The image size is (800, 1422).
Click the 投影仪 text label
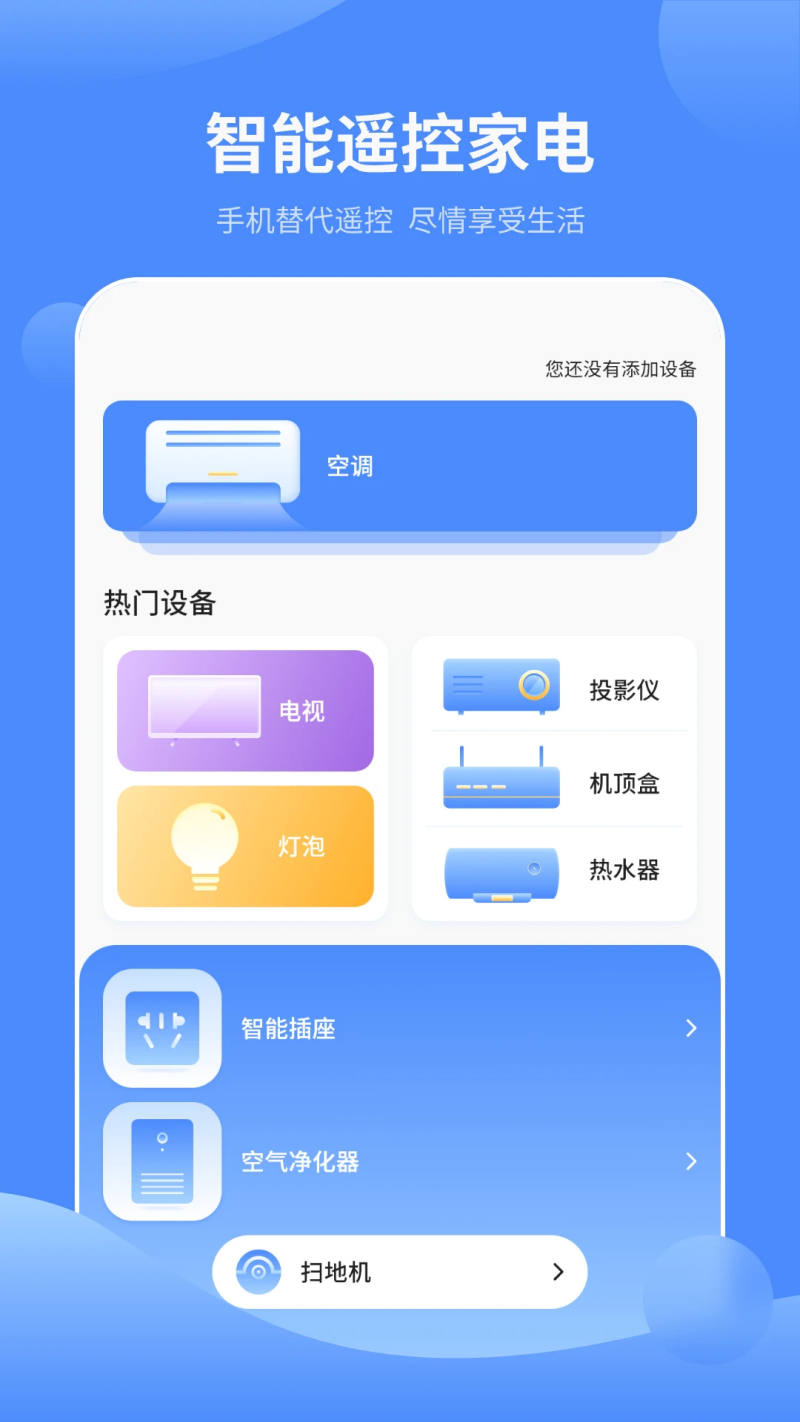click(626, 690)
